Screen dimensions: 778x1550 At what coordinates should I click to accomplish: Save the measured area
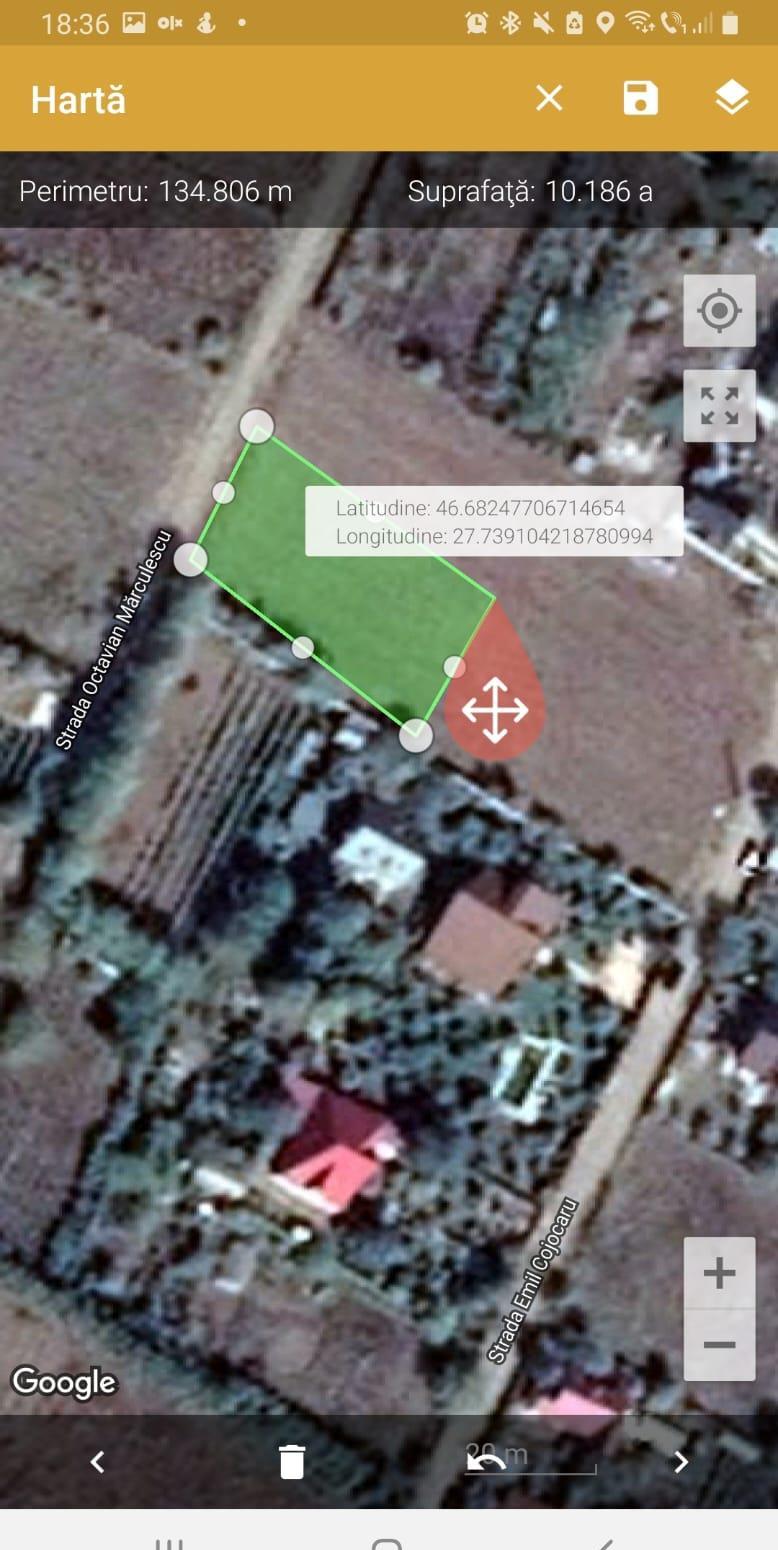(641, 98)
